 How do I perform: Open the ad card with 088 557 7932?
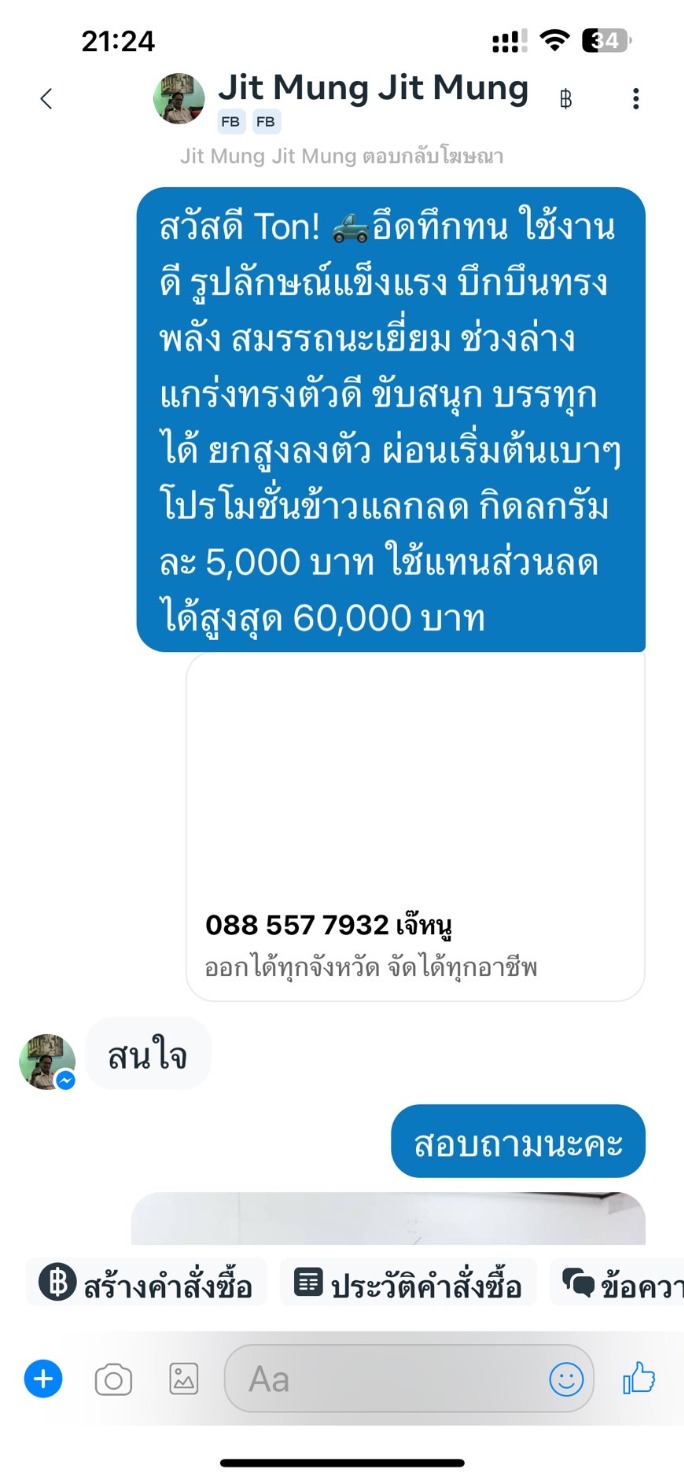coord(415,825)
